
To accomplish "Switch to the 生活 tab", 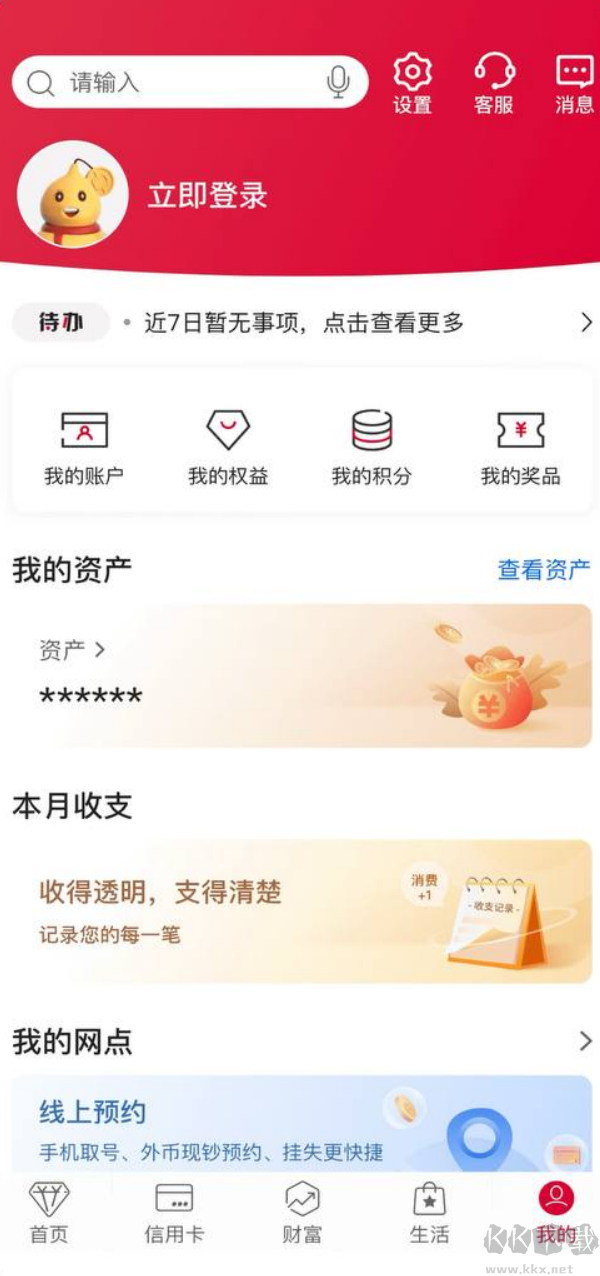I will pos(429,1212).
